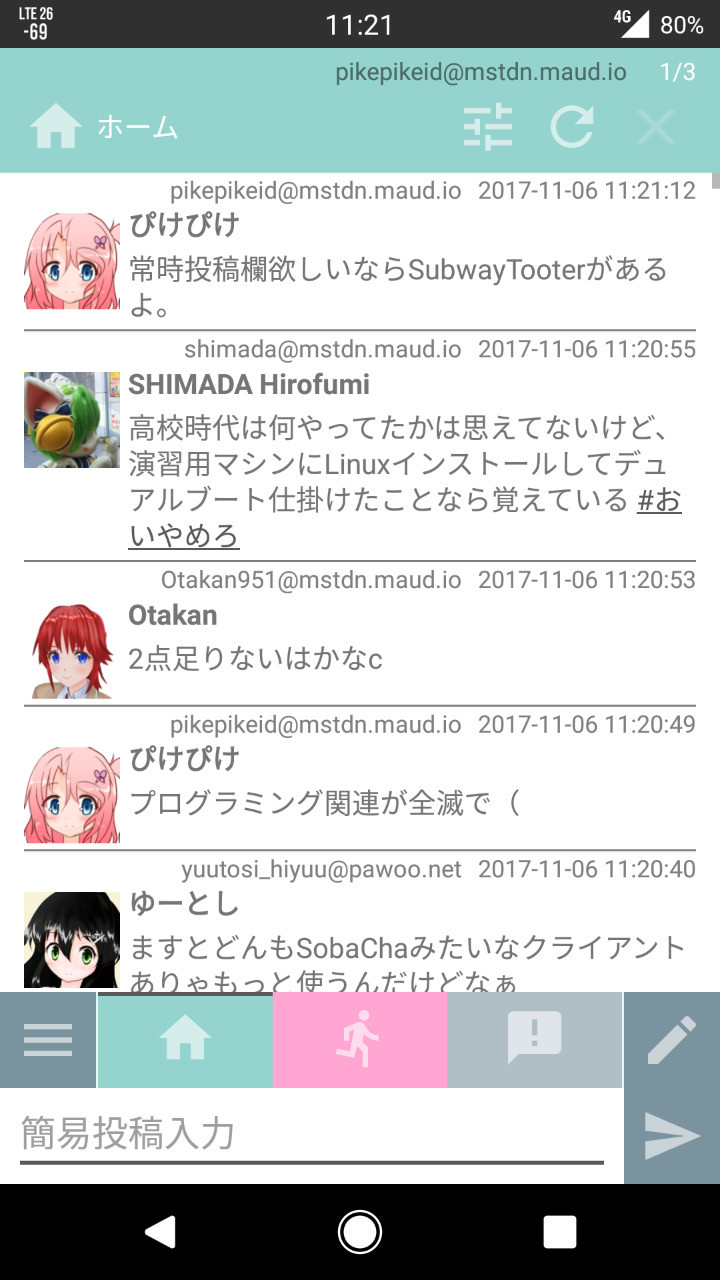This screenshot has height=1280, width=720.
Task: Switch to the running person column tab
Action: (360, 1040)
